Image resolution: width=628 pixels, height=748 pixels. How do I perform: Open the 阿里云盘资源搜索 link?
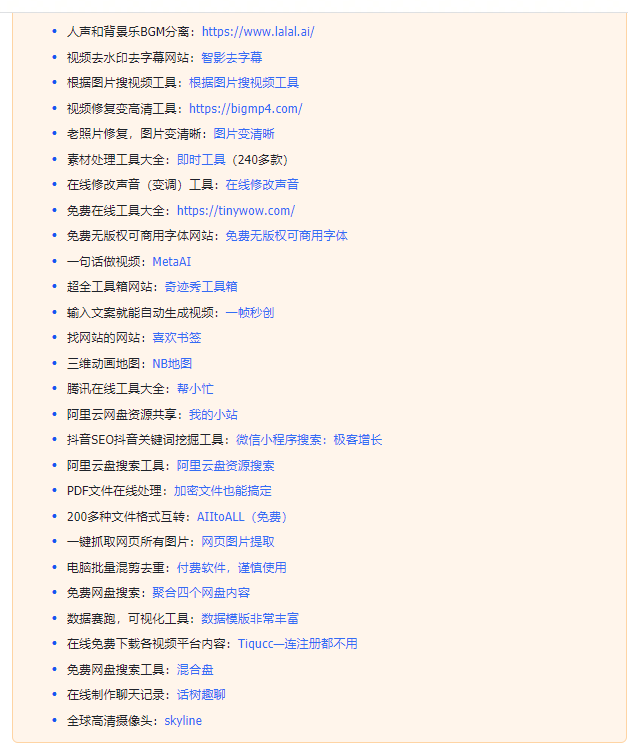225,466
